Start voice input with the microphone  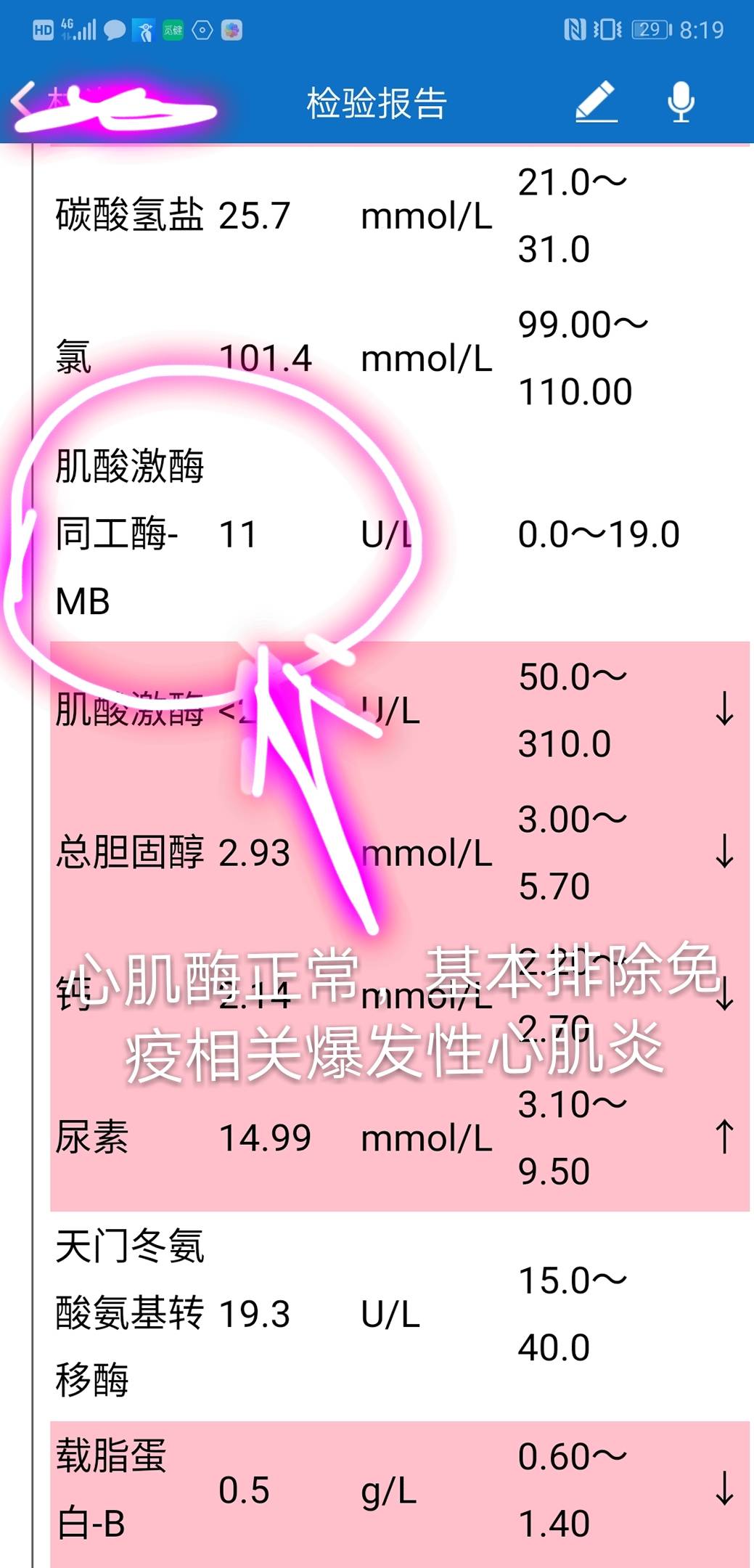coord(681,102)
